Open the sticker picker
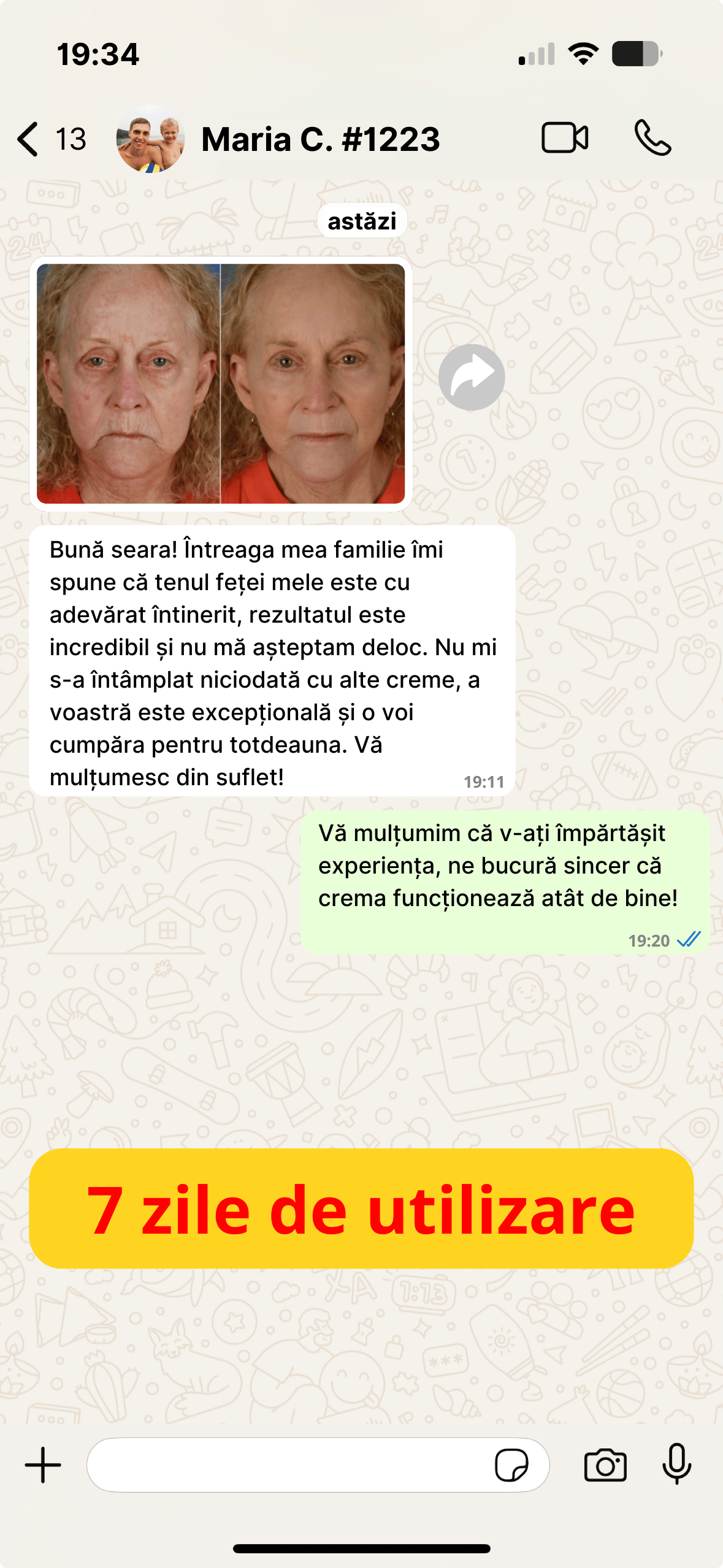The width and height of the screenshot is (723, 1568). (511, 1465)
